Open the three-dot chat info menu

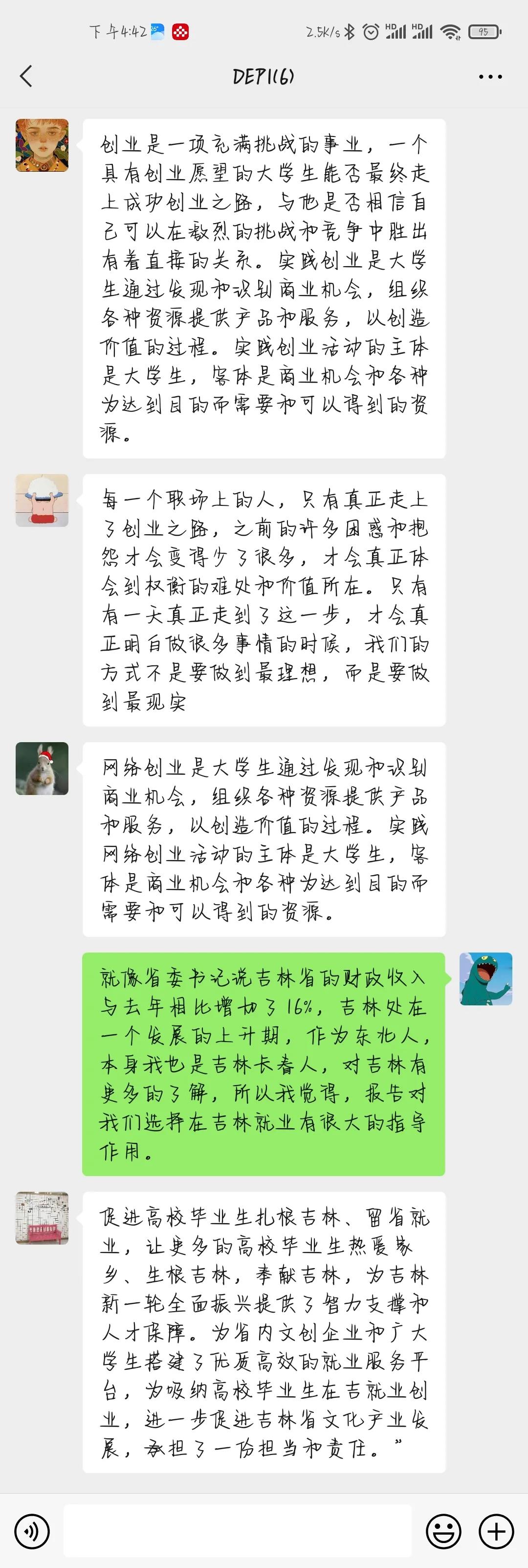point(490,77)
